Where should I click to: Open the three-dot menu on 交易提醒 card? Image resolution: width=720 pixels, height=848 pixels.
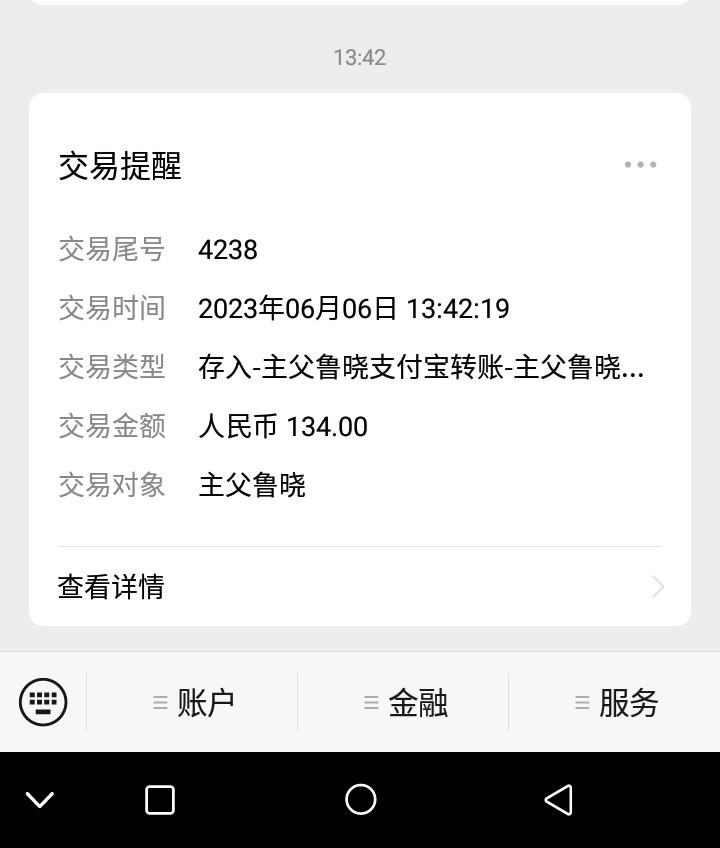[640, 165]
